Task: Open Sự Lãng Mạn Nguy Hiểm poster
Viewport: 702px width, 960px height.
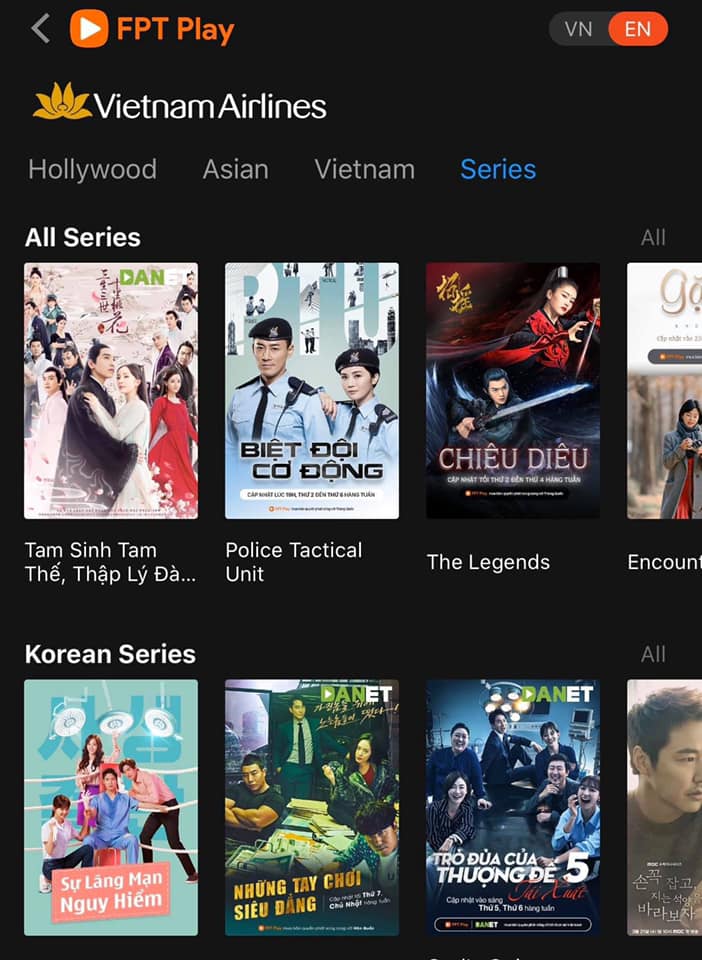Action: (x=111, y=807)
